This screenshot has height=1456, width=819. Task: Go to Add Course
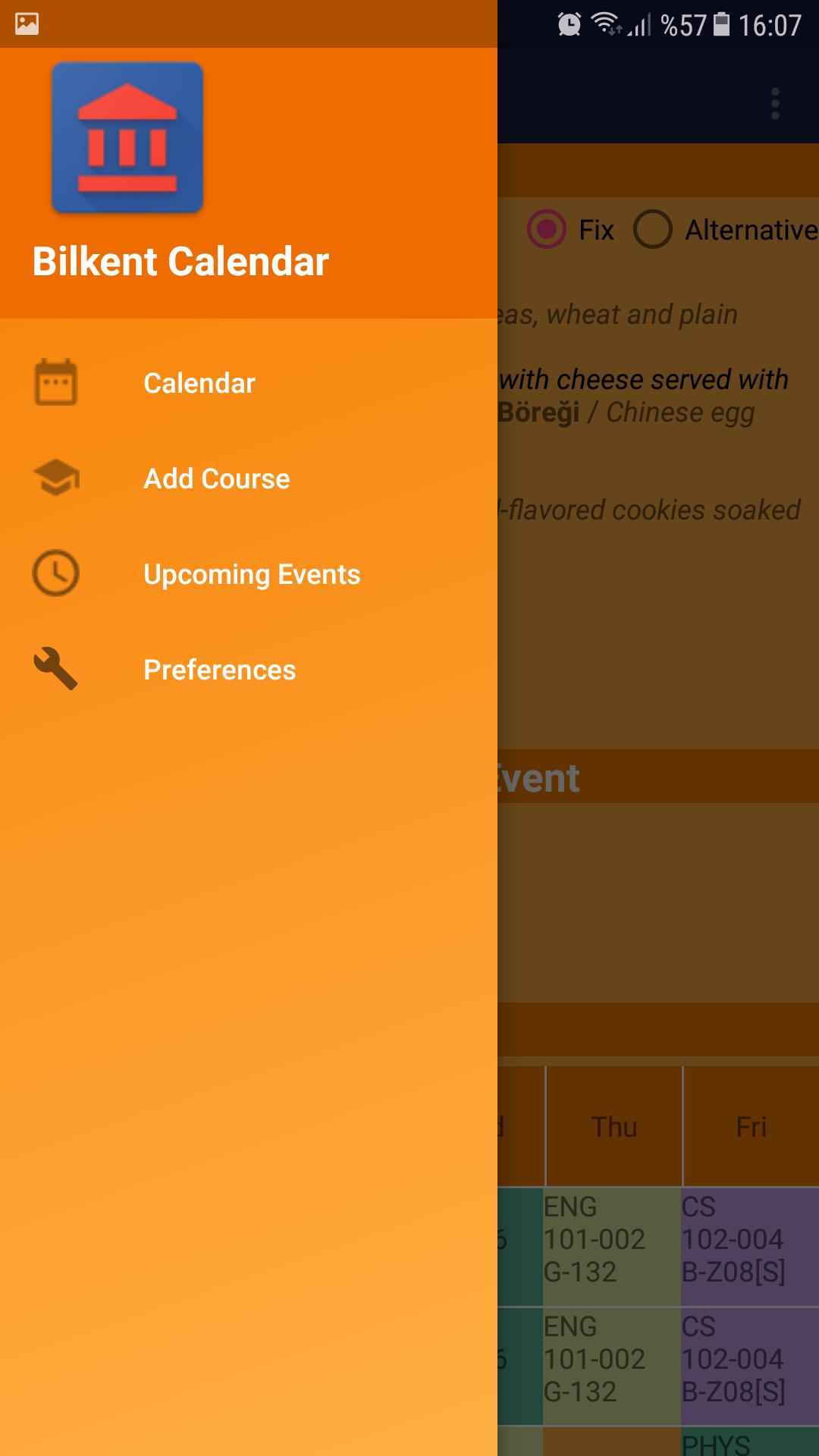coord(216,479)
